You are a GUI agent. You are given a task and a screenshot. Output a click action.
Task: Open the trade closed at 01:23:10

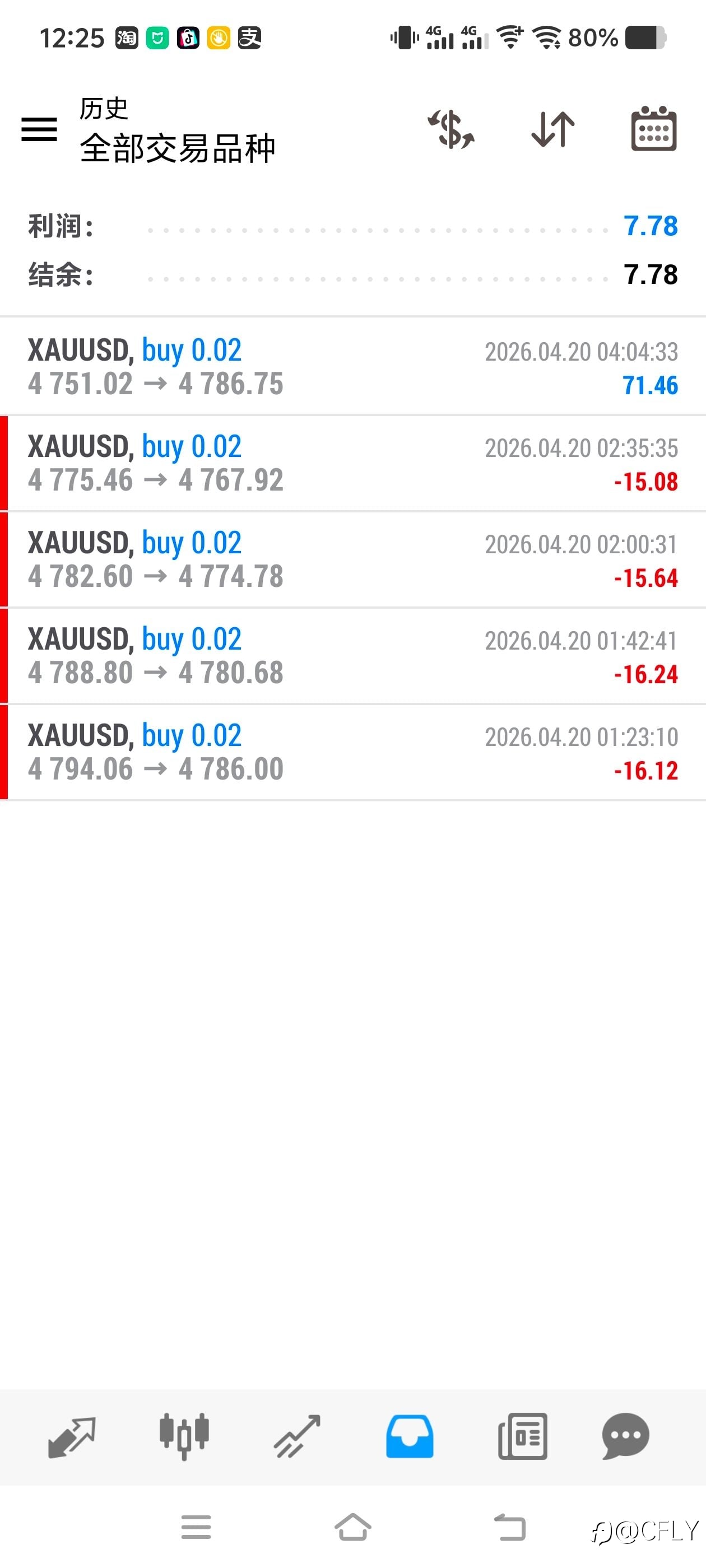pyautogui.click(x=352, y=752)
